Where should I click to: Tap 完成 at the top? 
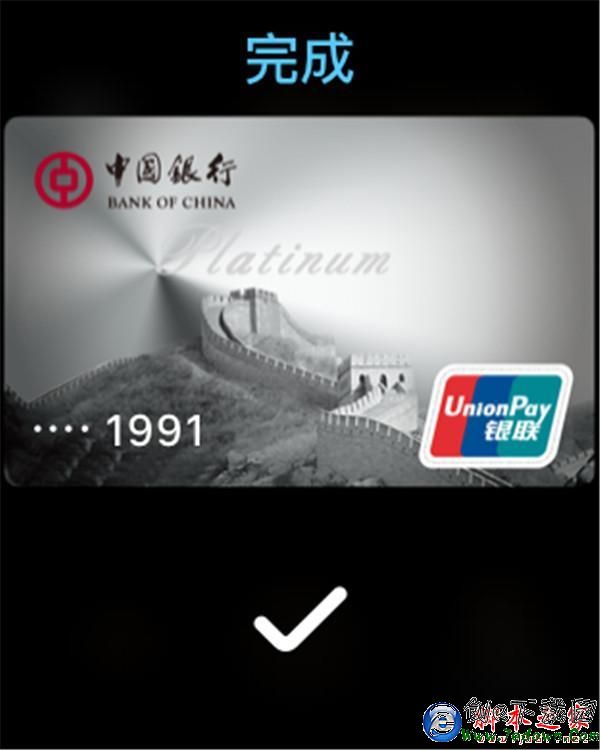tap(299, 60)
